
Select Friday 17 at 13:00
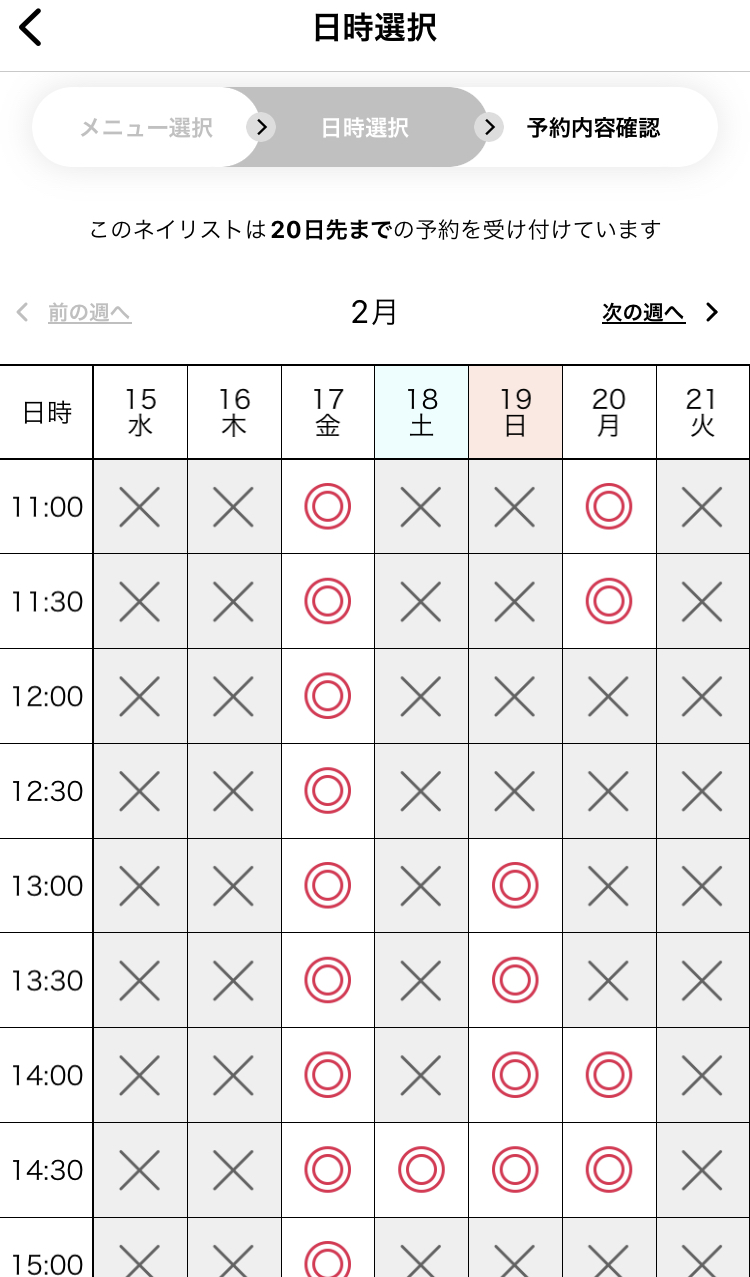pyautogui.click(x=328, y=886)
